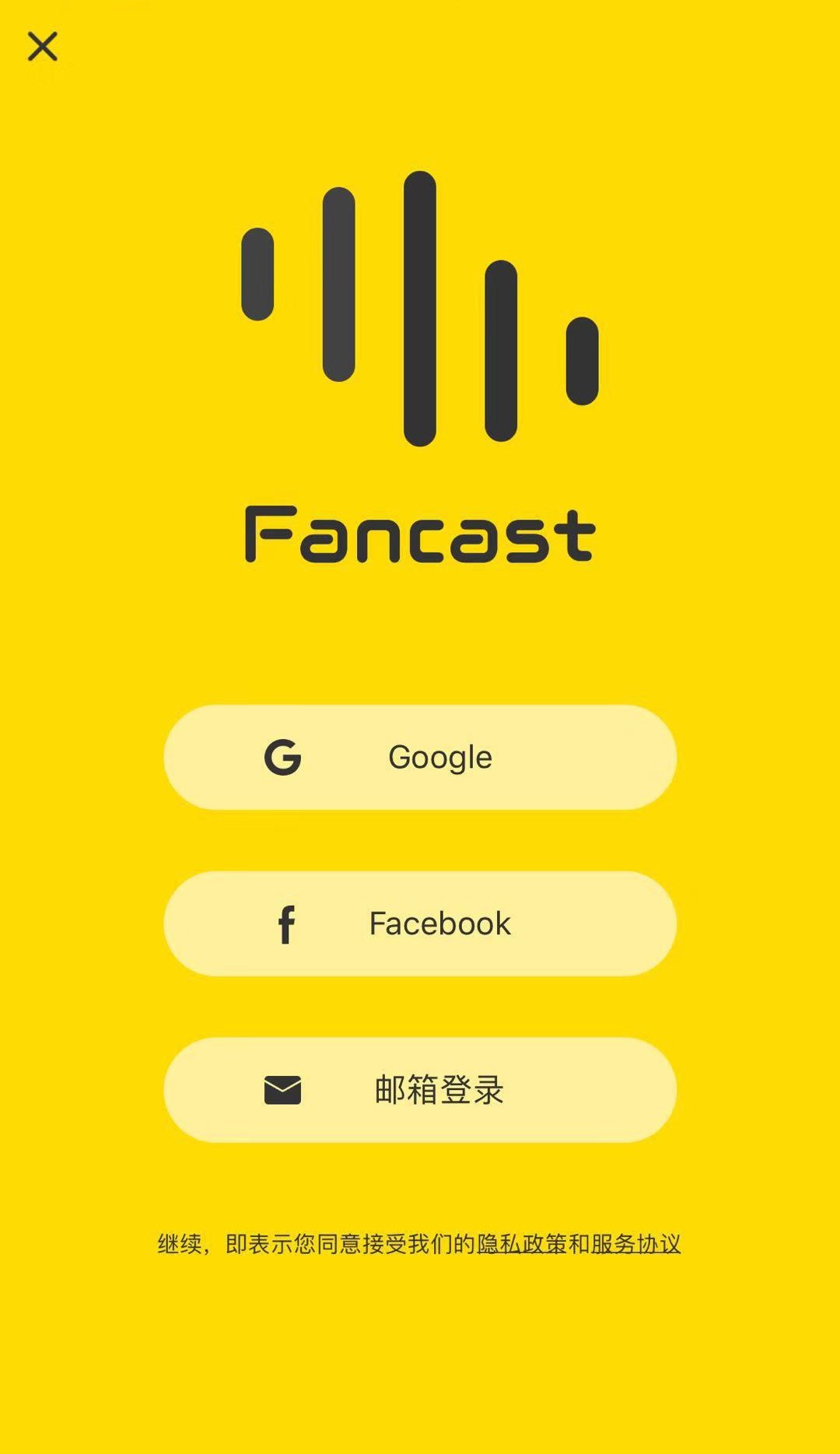The height and width of the screenshot is (1454, 840).
Task: Tap the G symbol for Google sign-in
Action: coord(285,758)
